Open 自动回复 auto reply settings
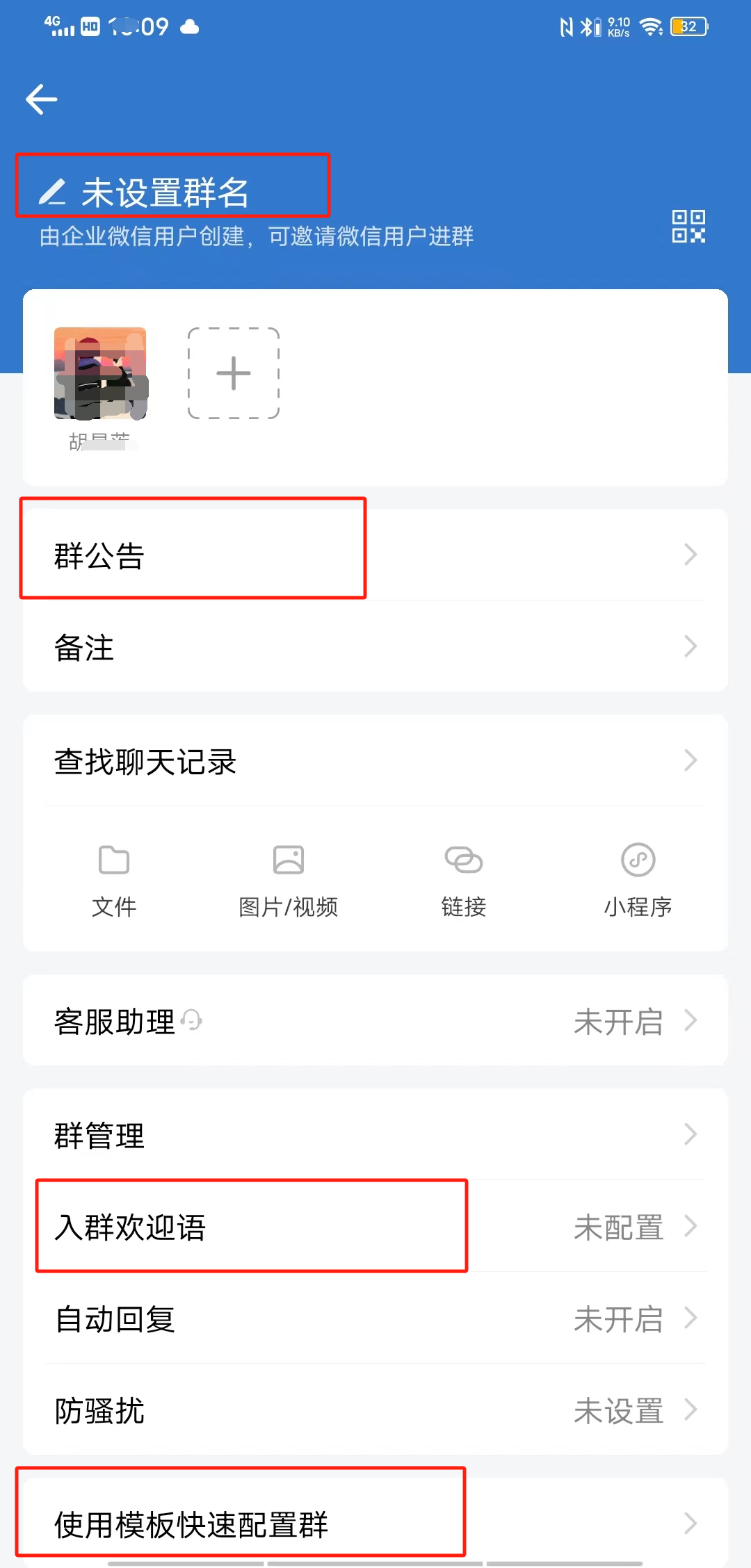Viewport: 751px width, 1568px height. 375,1318
